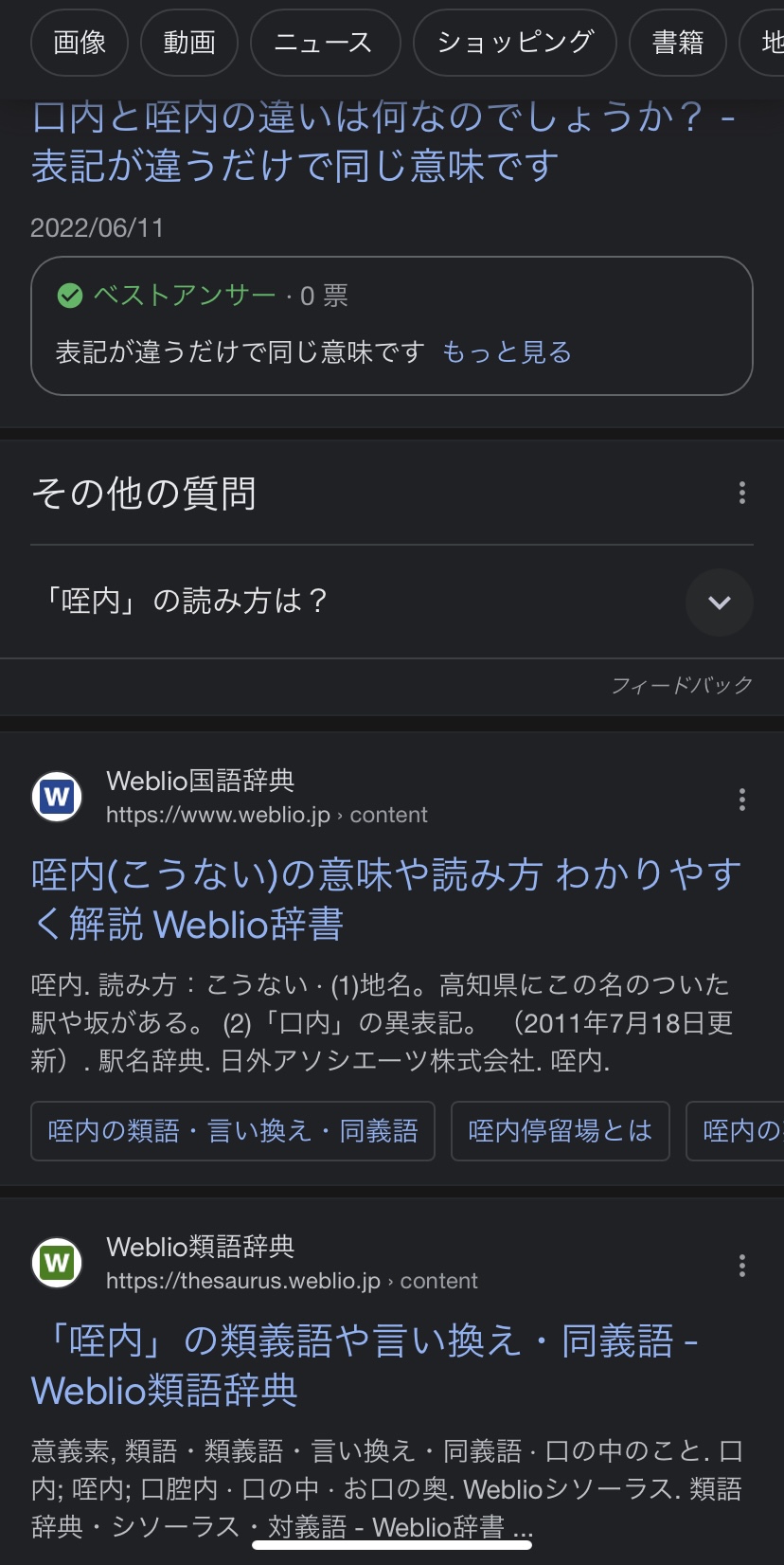Viewport: 784px width, 1565px height.
Task: Open the overflow menu for Weblio類語辞典 result
Action: click(x=741, y=1266)
